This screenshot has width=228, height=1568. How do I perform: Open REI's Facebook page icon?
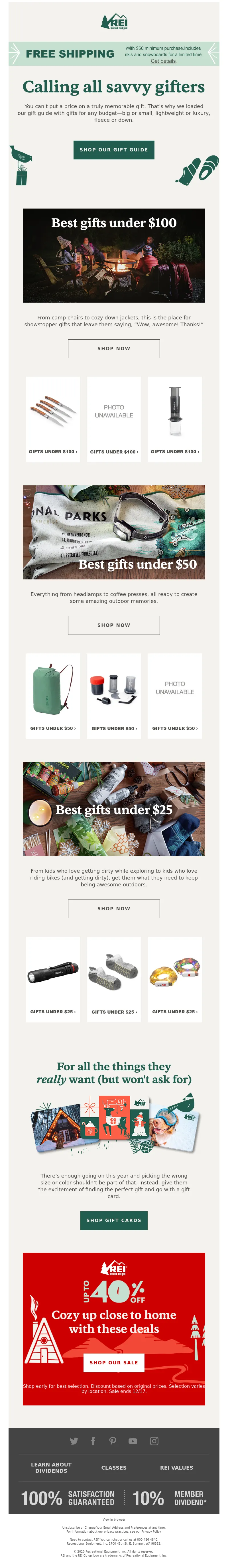point(93,1441)
